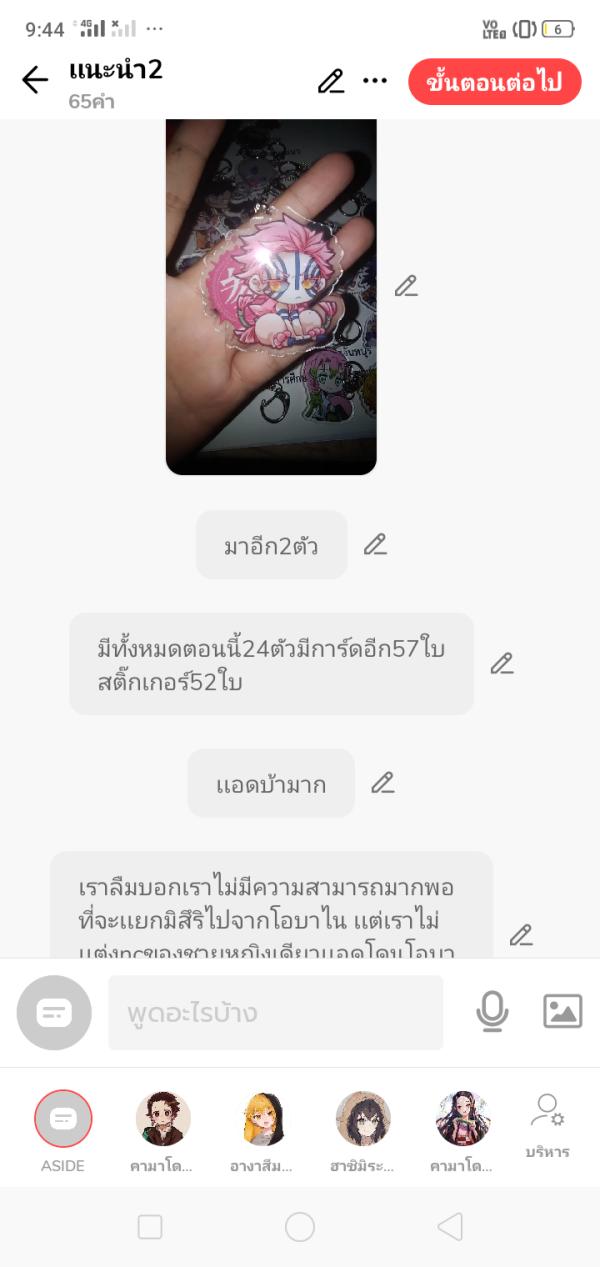Viewport: 600px width, 1267px height.
Task: Insert a picture with the image icon
Action: coord(562,1012)
